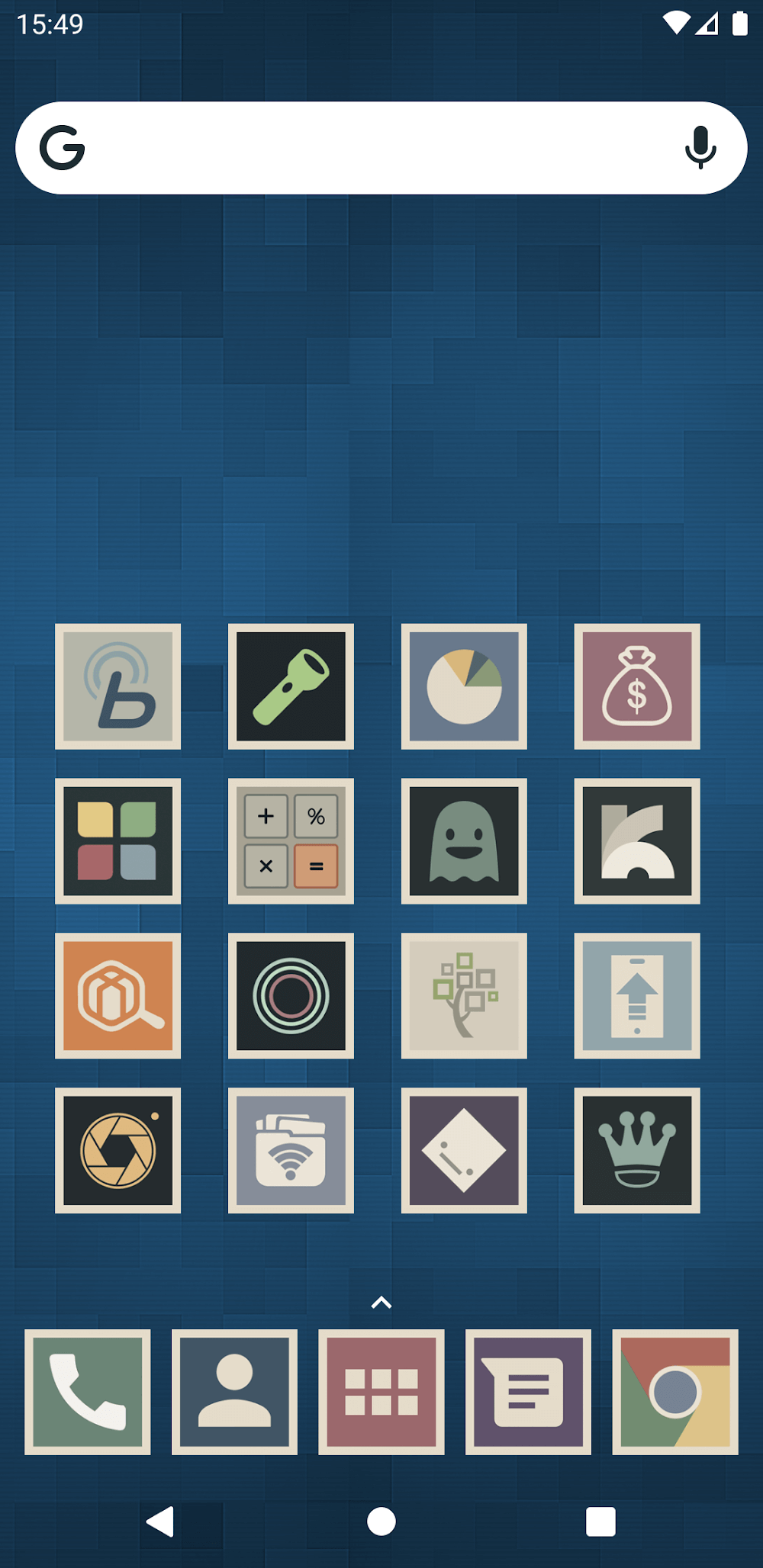Viewport: 763px width, 1568px height.
Task: Tap the Google search bar
Action: [x=366, y=148]
